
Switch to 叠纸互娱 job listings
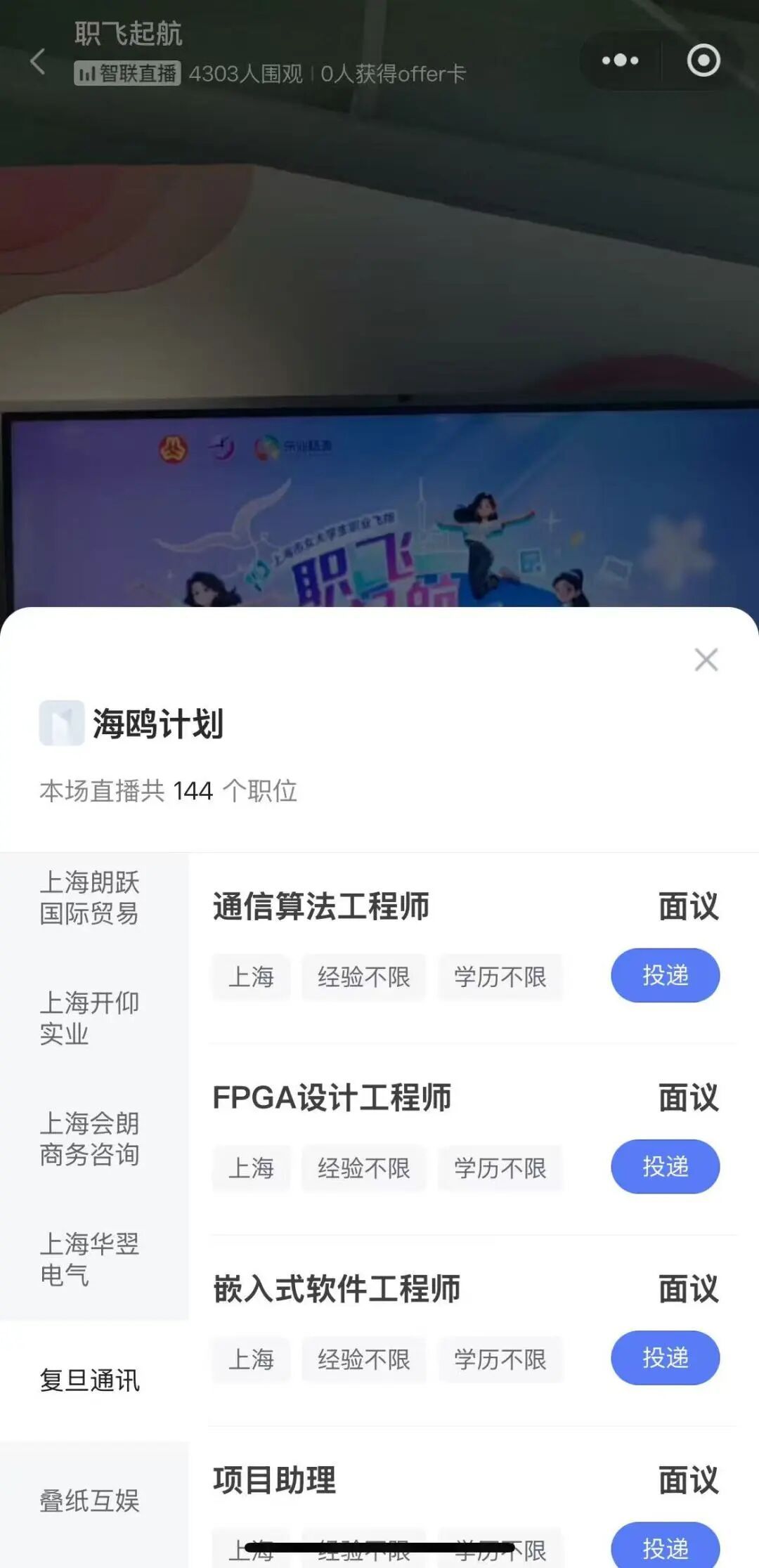[90, 1501]
